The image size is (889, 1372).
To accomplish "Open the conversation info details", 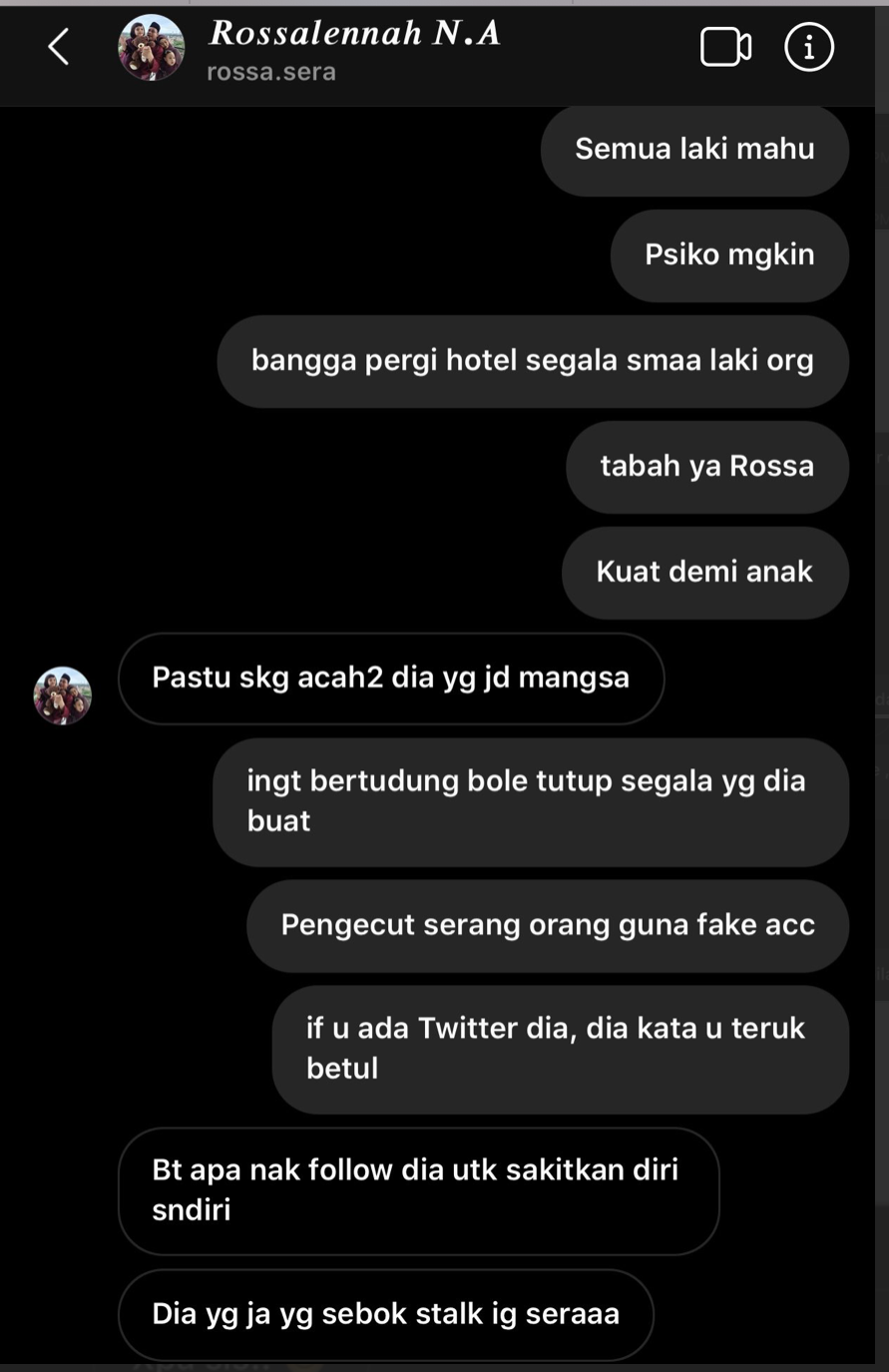I will [808, 47].
